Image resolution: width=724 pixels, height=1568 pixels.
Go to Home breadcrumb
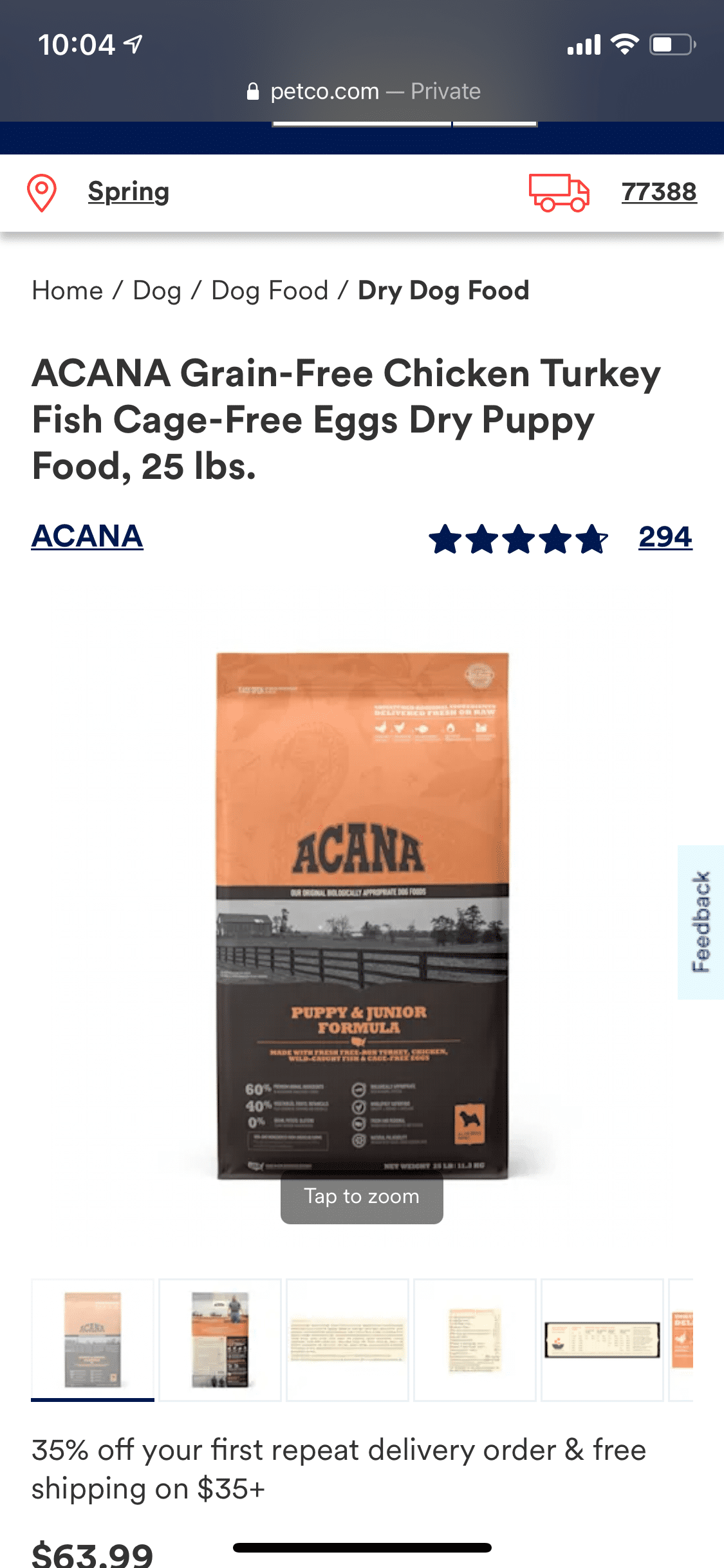coord(68,291)
